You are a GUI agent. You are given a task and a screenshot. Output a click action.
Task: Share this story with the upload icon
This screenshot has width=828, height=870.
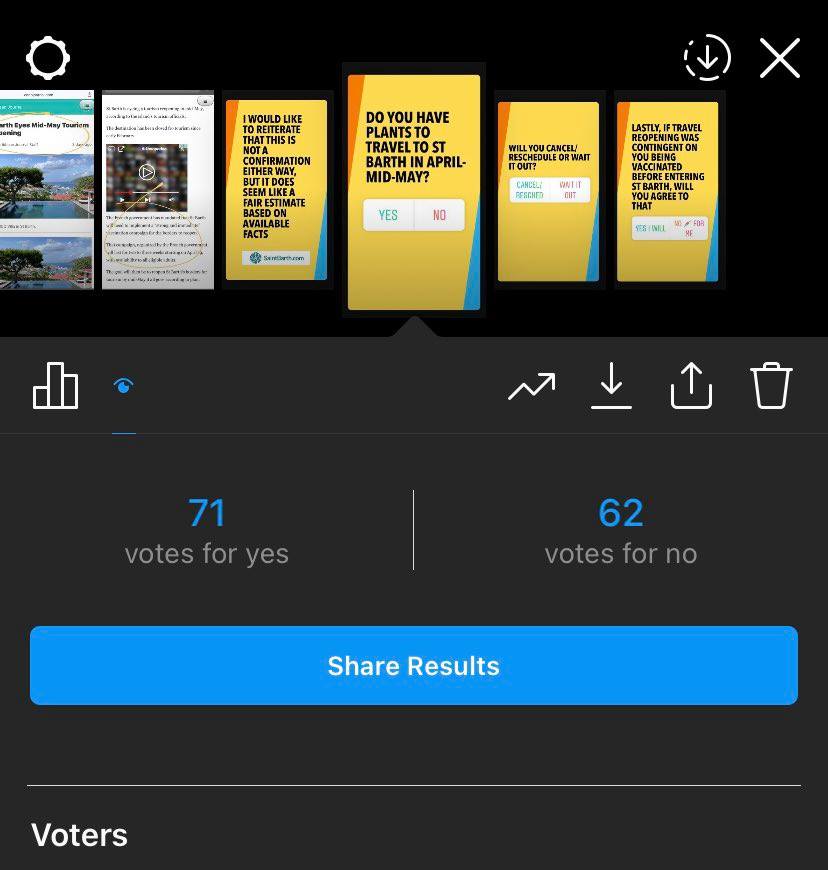coord(691,386)
